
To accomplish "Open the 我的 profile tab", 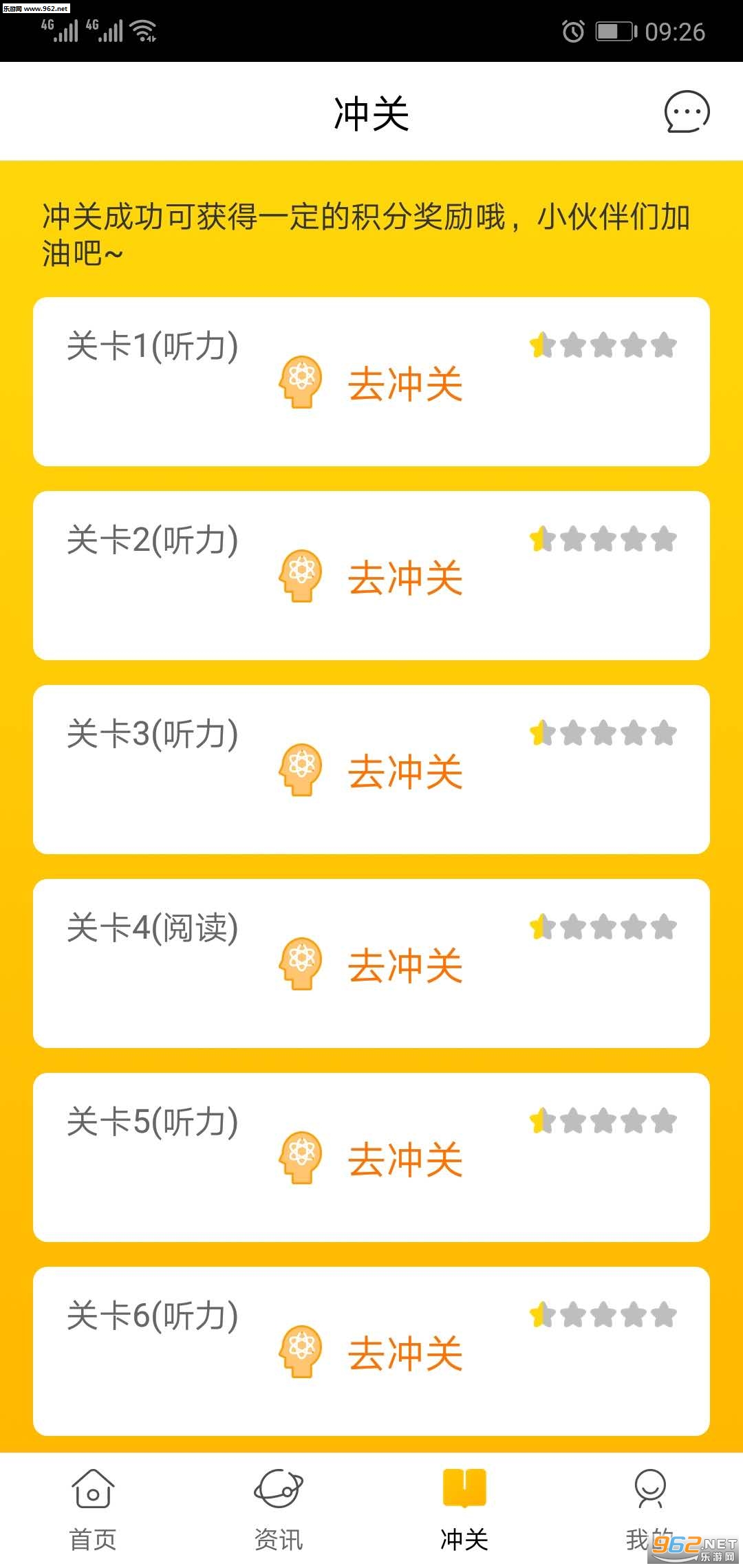I will coord(649,1509).
